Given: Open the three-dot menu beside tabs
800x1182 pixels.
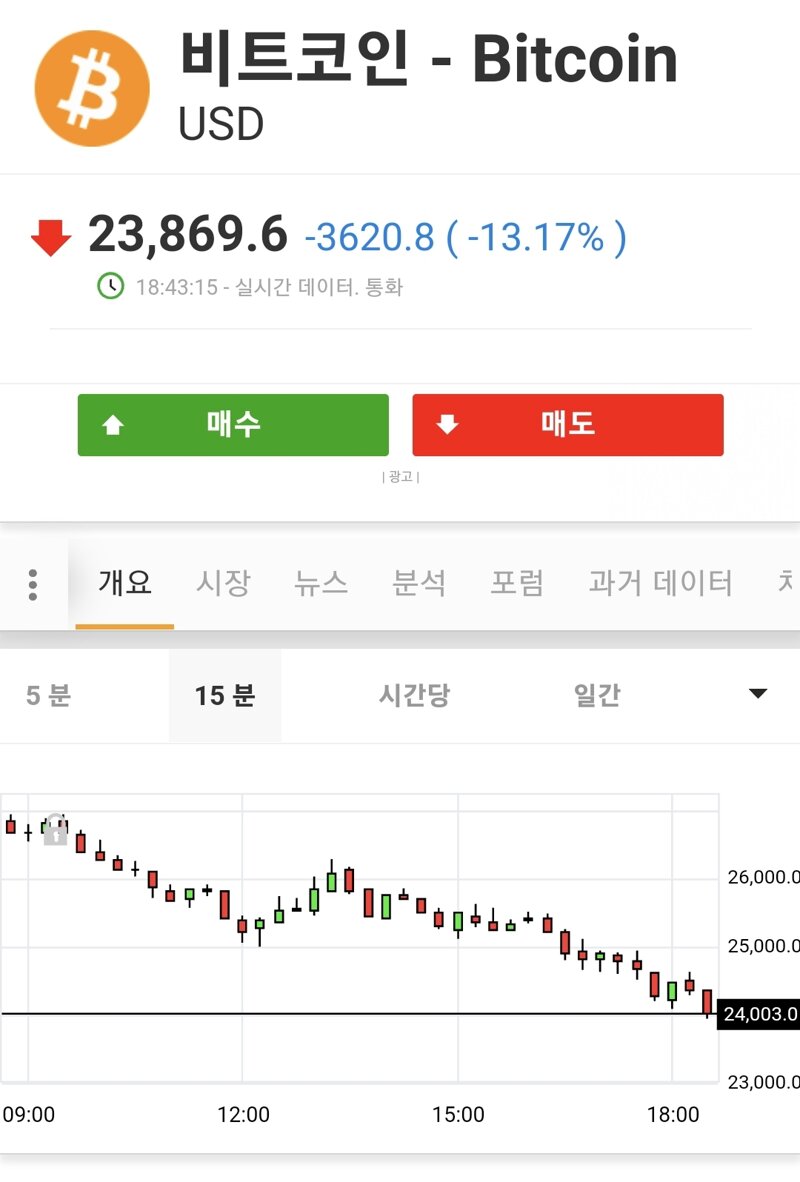Looking at the screenshot, I should [33, 584].
